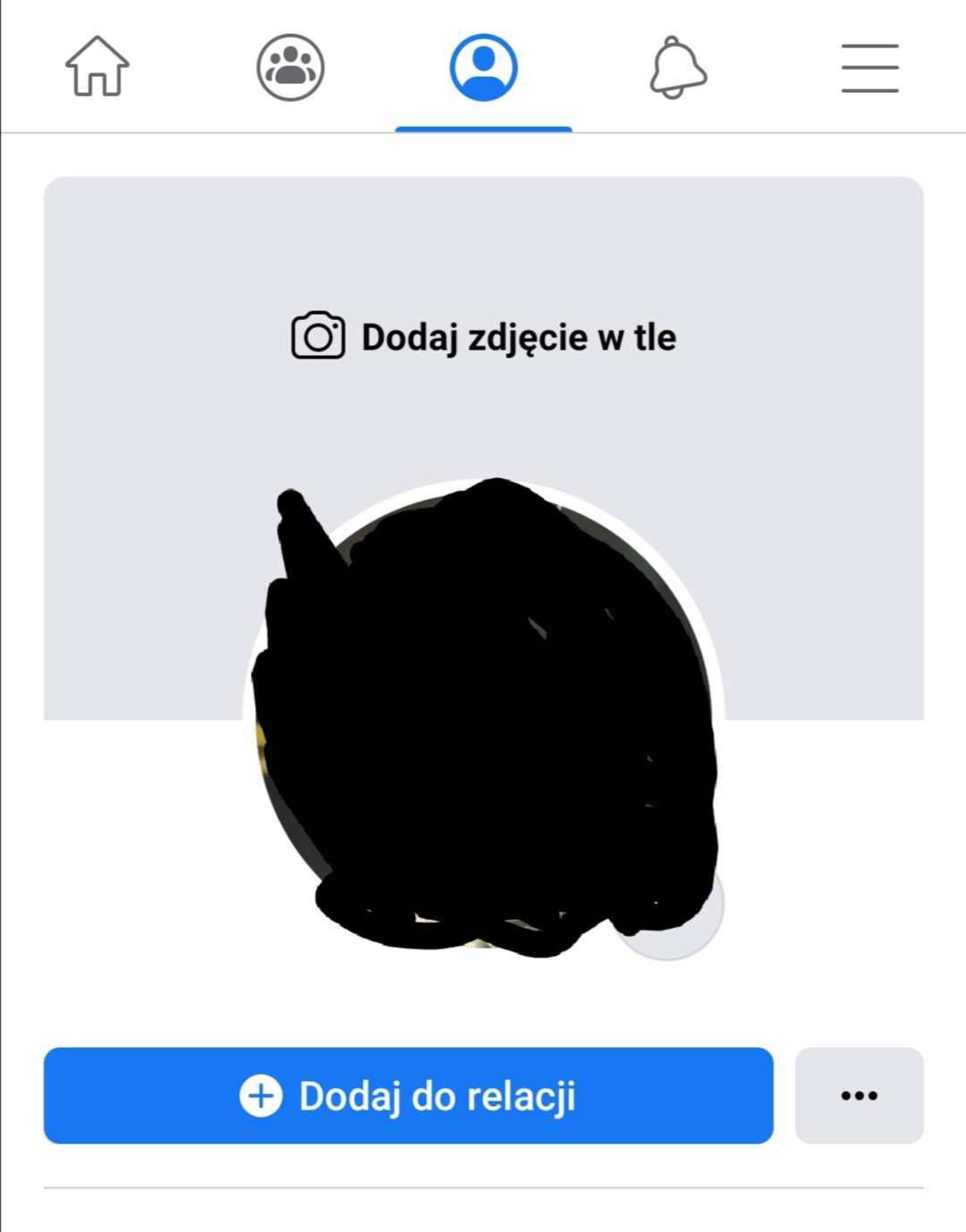Tap Dodaj zdjęcie w tle

pos(484,337)
